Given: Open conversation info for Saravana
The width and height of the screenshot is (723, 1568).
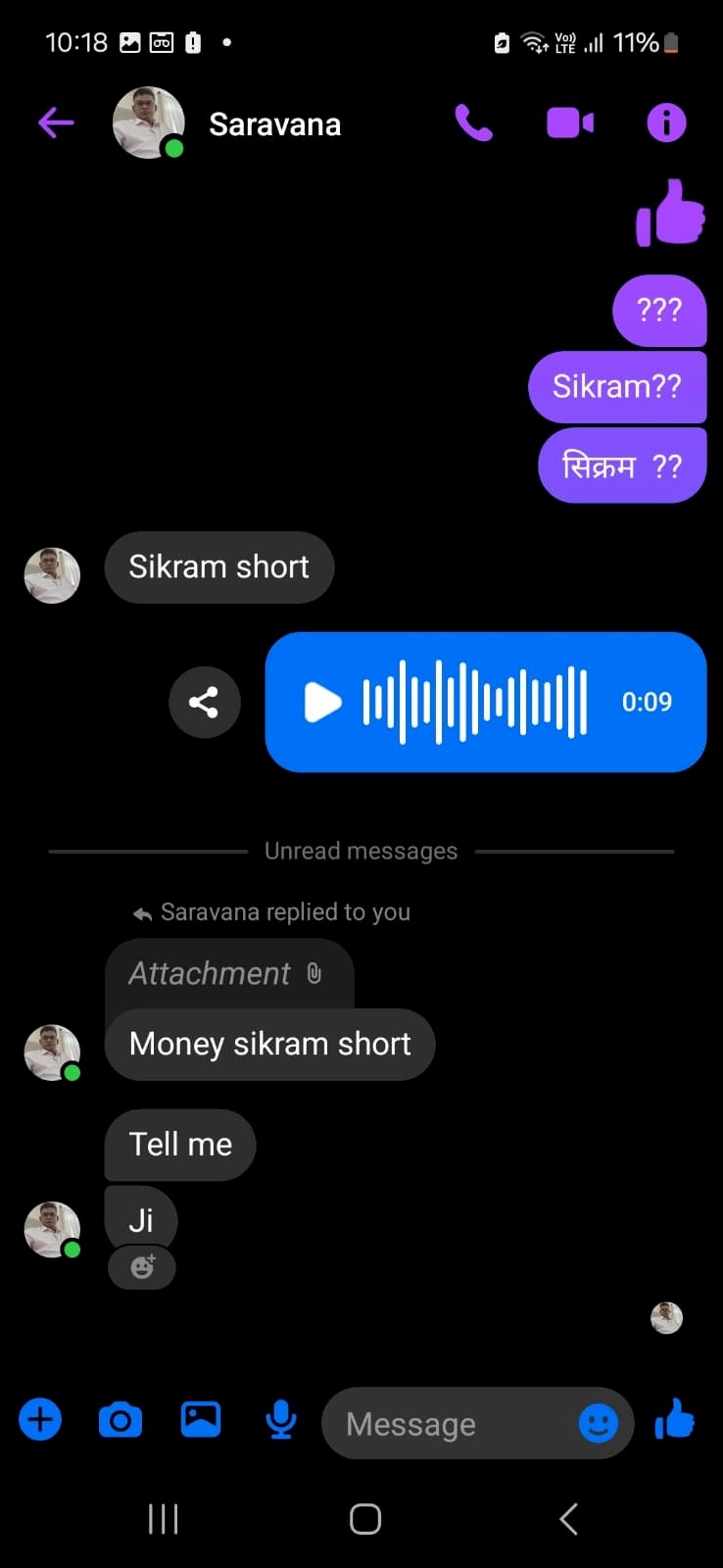Looking at the screenshot, I should click(x=666, y=123).
